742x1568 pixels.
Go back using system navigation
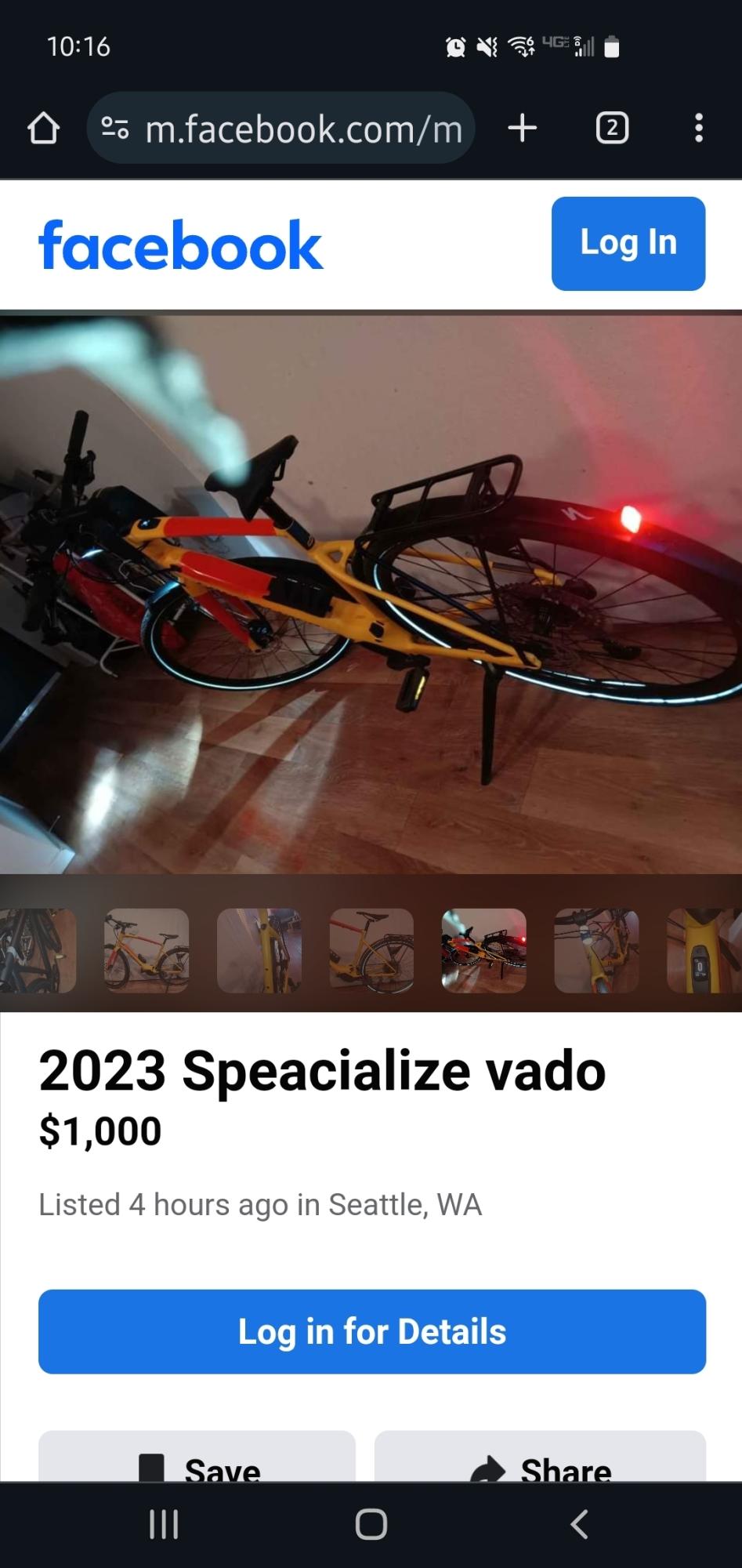tap(579, 1524)
